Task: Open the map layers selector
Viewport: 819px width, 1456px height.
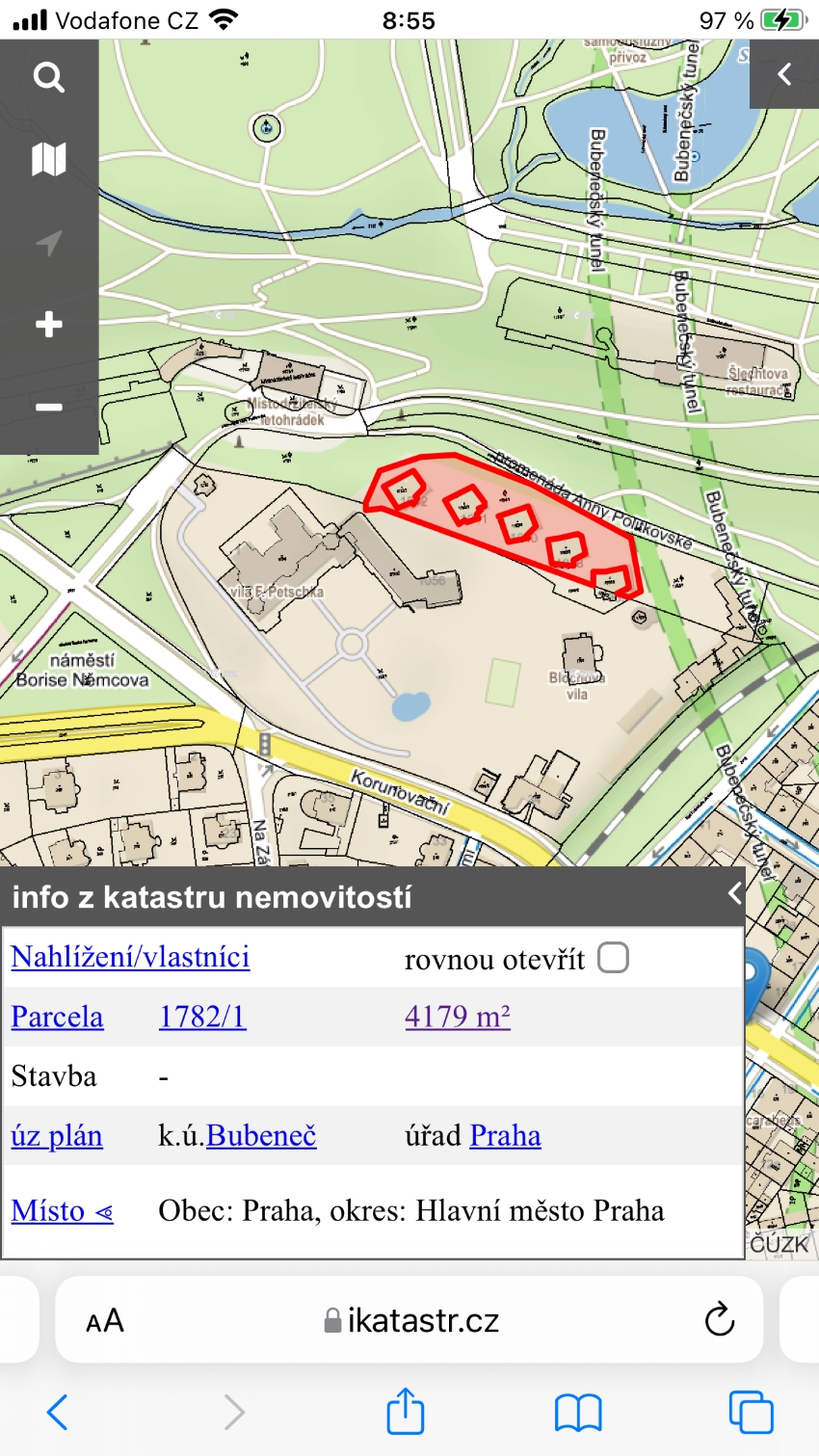Action: coord(48,159)
